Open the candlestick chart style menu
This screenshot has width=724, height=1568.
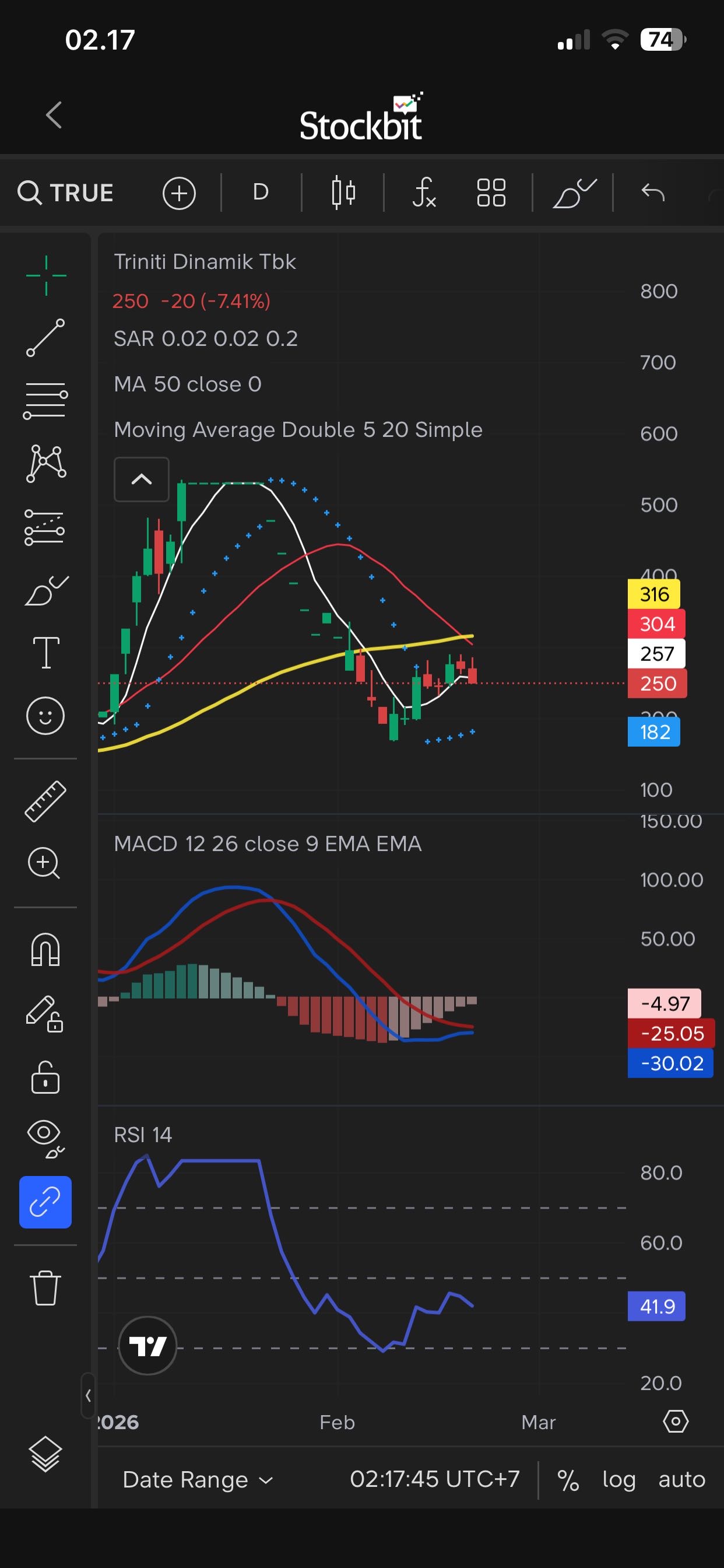pyautogui.click(x=343, y=193)
